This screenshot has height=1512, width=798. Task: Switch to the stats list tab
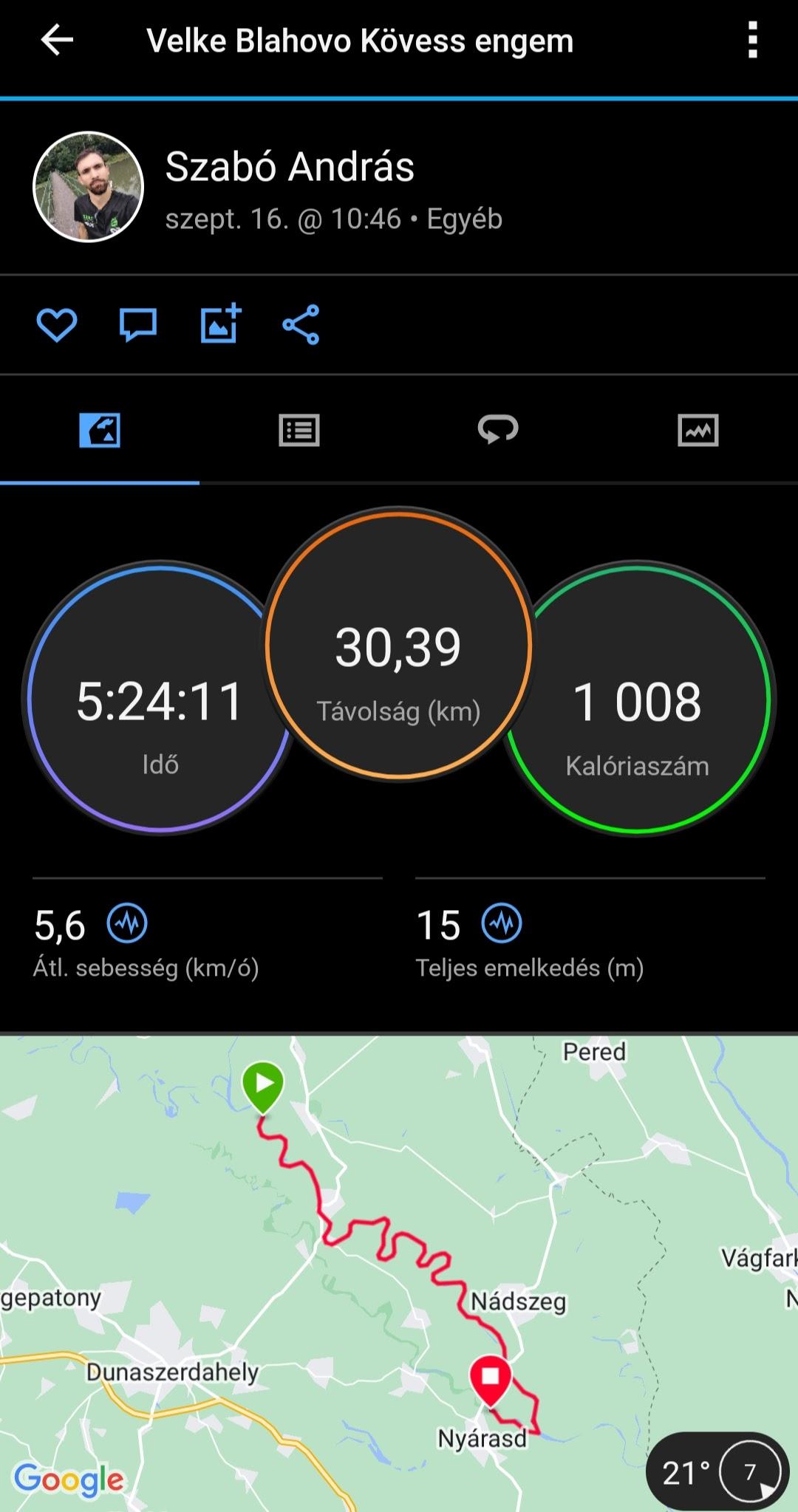299,430
